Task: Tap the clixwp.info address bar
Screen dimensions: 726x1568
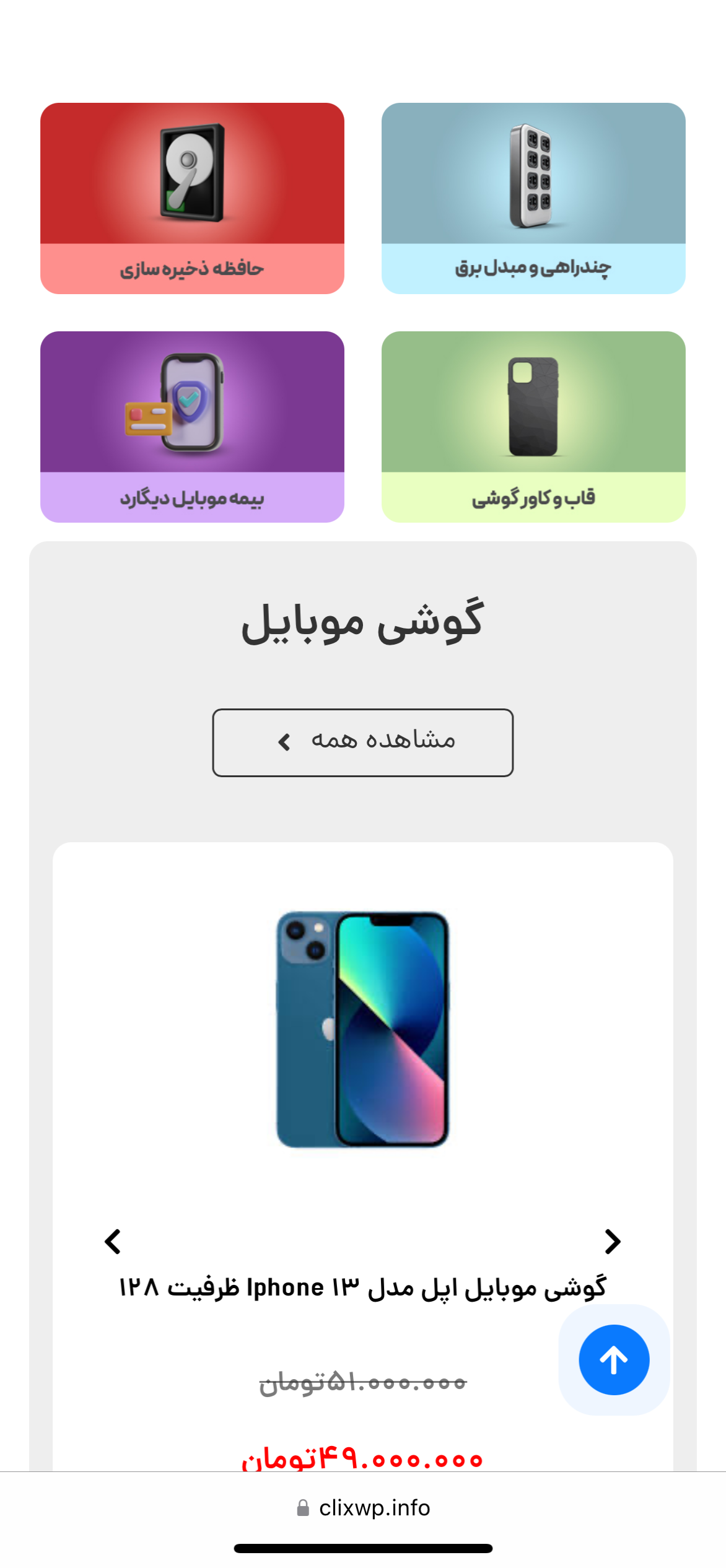Action: 364,1508
